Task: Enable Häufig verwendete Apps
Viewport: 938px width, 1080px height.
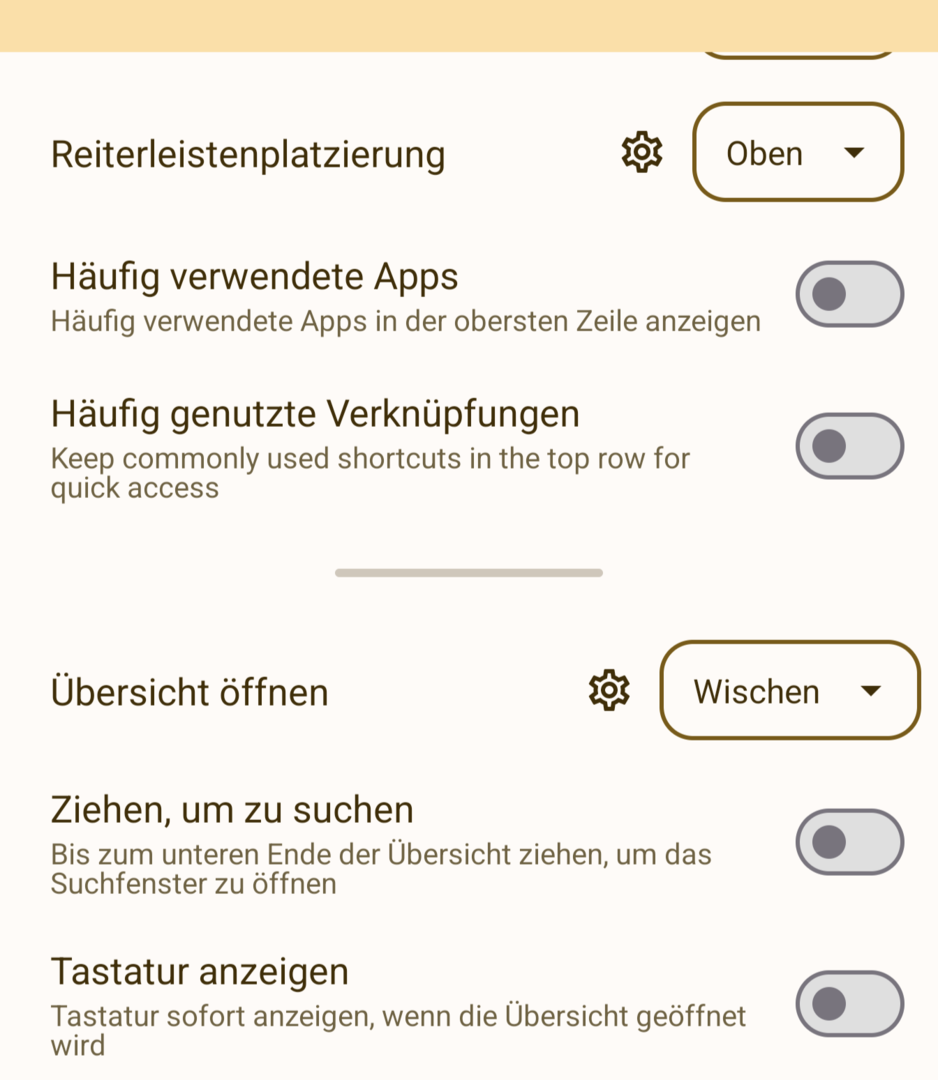Action: click(x=849, y=294)
